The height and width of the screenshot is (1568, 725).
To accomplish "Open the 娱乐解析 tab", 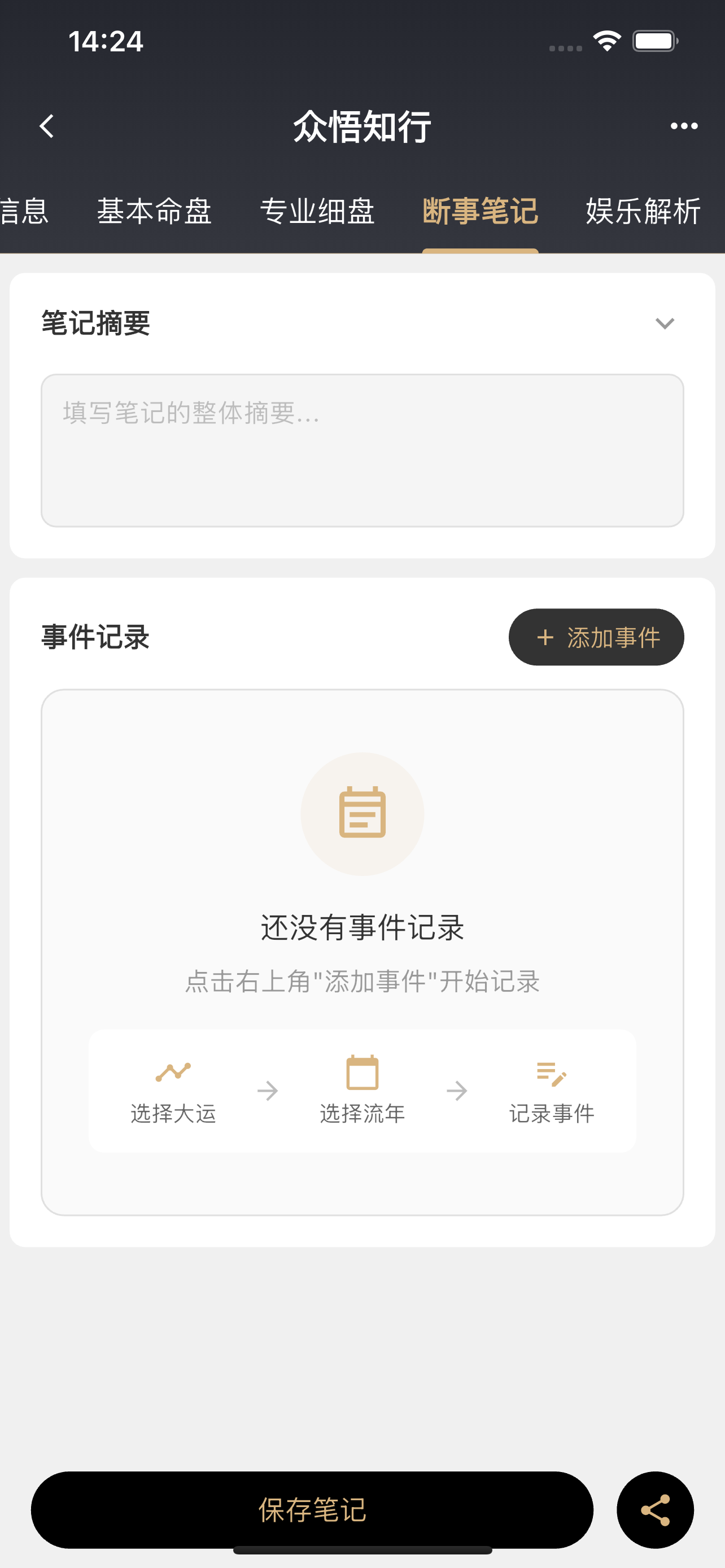I will point(643,212).
